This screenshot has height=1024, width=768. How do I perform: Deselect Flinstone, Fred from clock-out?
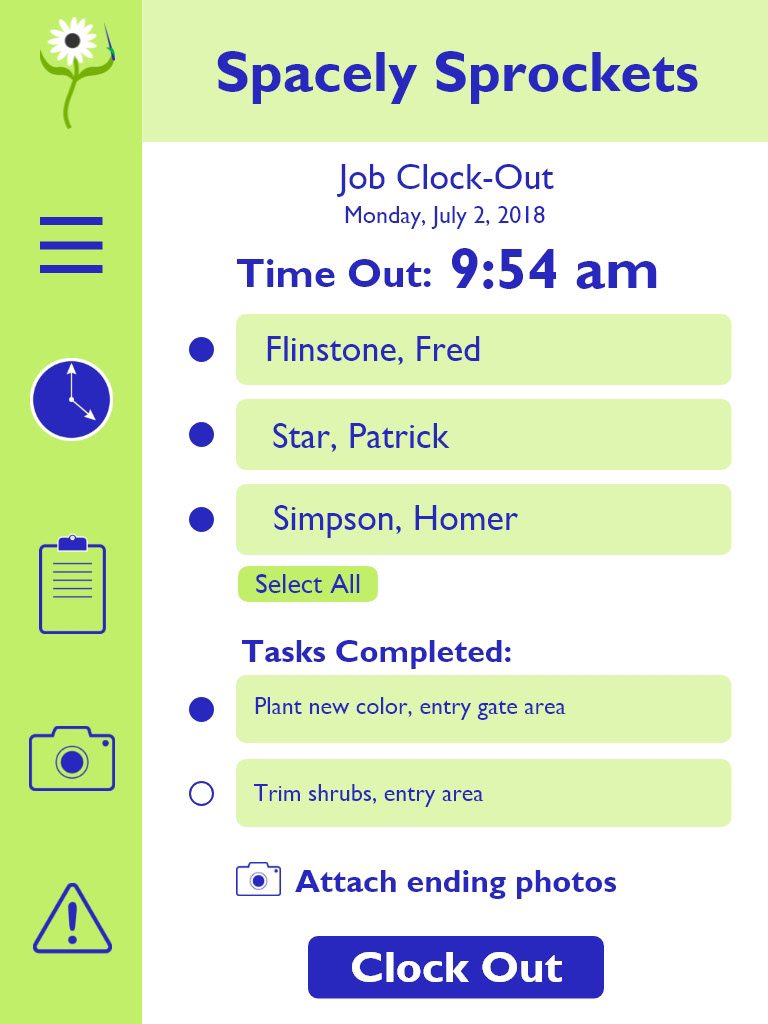(x=202, y=350)
